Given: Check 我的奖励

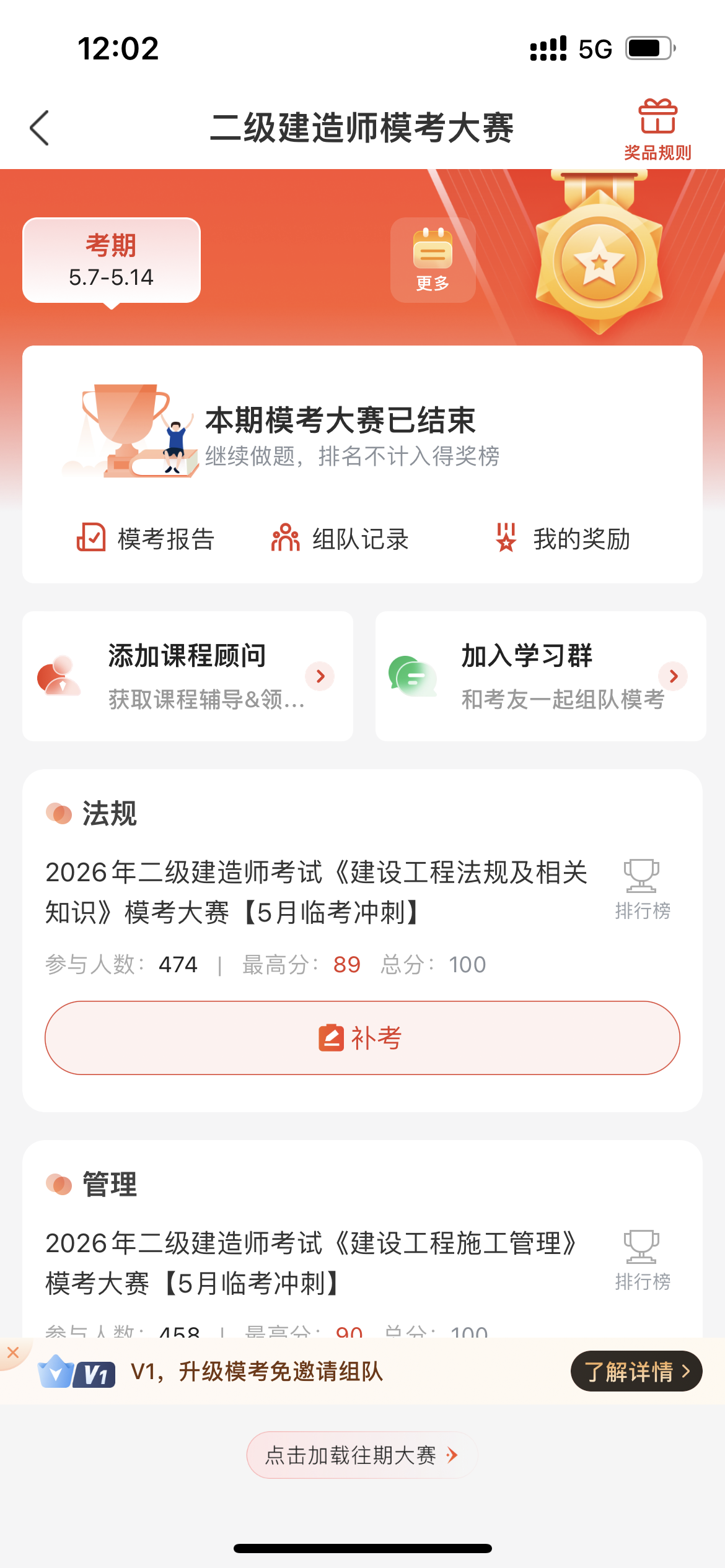Looking at the screenshot, I should pyautogui.click(x=563, y=538).
